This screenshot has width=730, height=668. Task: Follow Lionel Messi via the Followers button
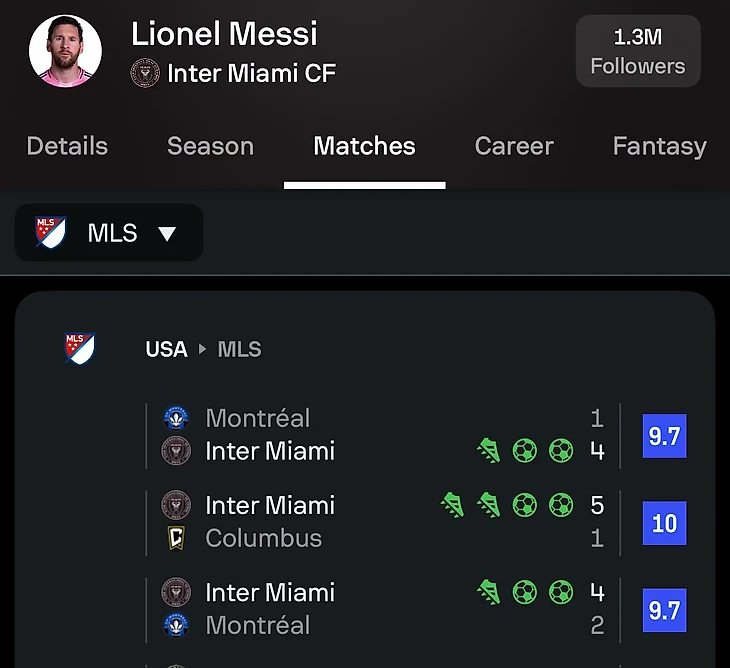pyautogui.click(x=637, y=51)
